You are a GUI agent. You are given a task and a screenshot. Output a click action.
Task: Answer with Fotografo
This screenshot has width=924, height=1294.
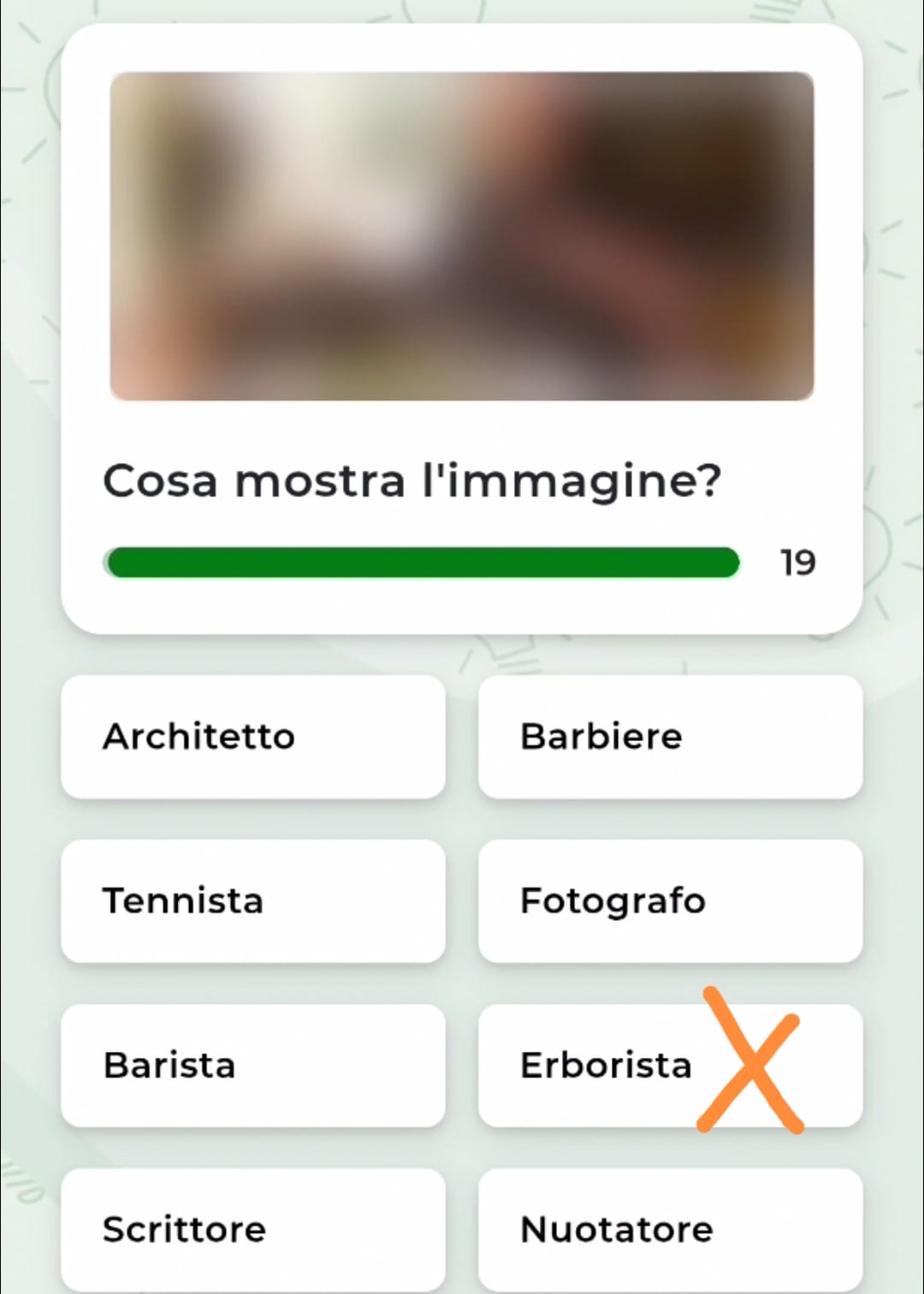670,901
